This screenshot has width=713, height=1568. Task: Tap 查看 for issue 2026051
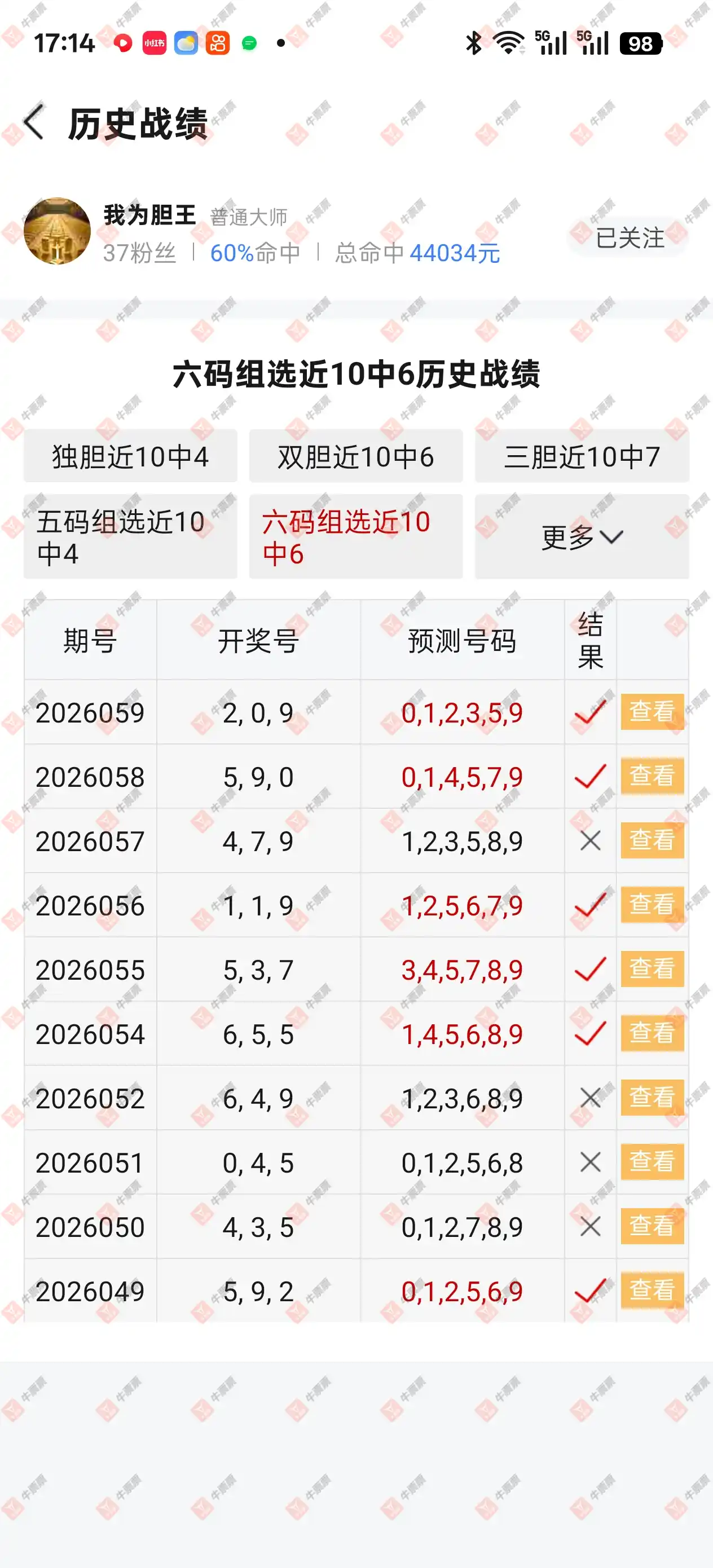[x=652, y=1162]
